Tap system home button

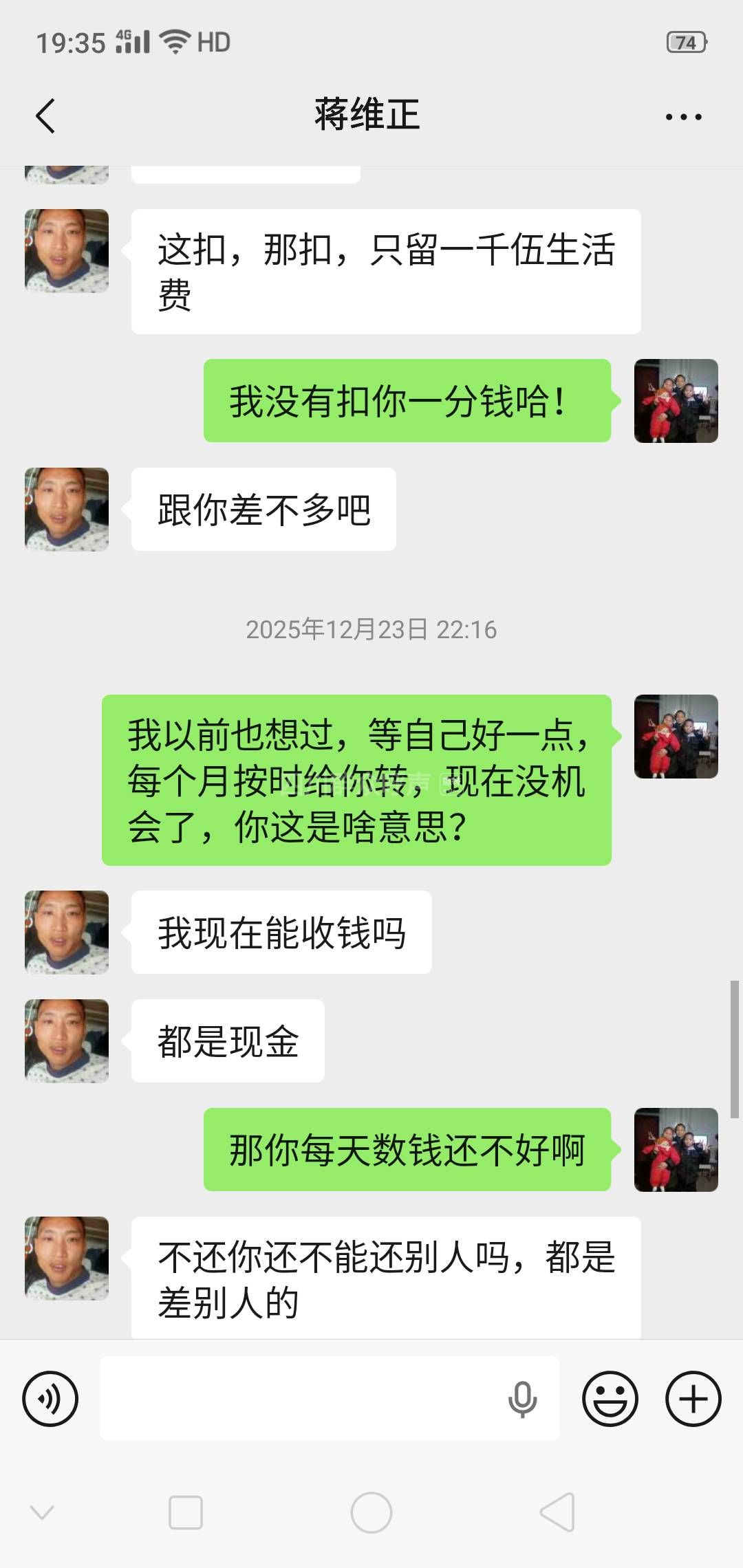[371, 1513]
